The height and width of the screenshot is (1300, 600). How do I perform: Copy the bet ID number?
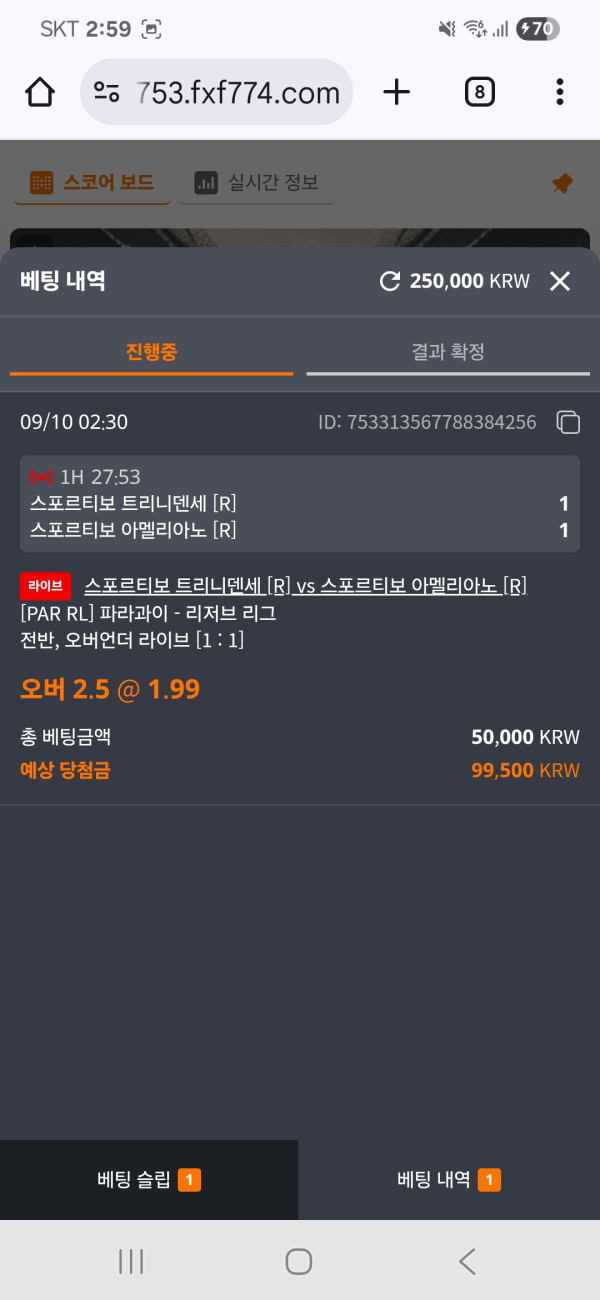568,422
